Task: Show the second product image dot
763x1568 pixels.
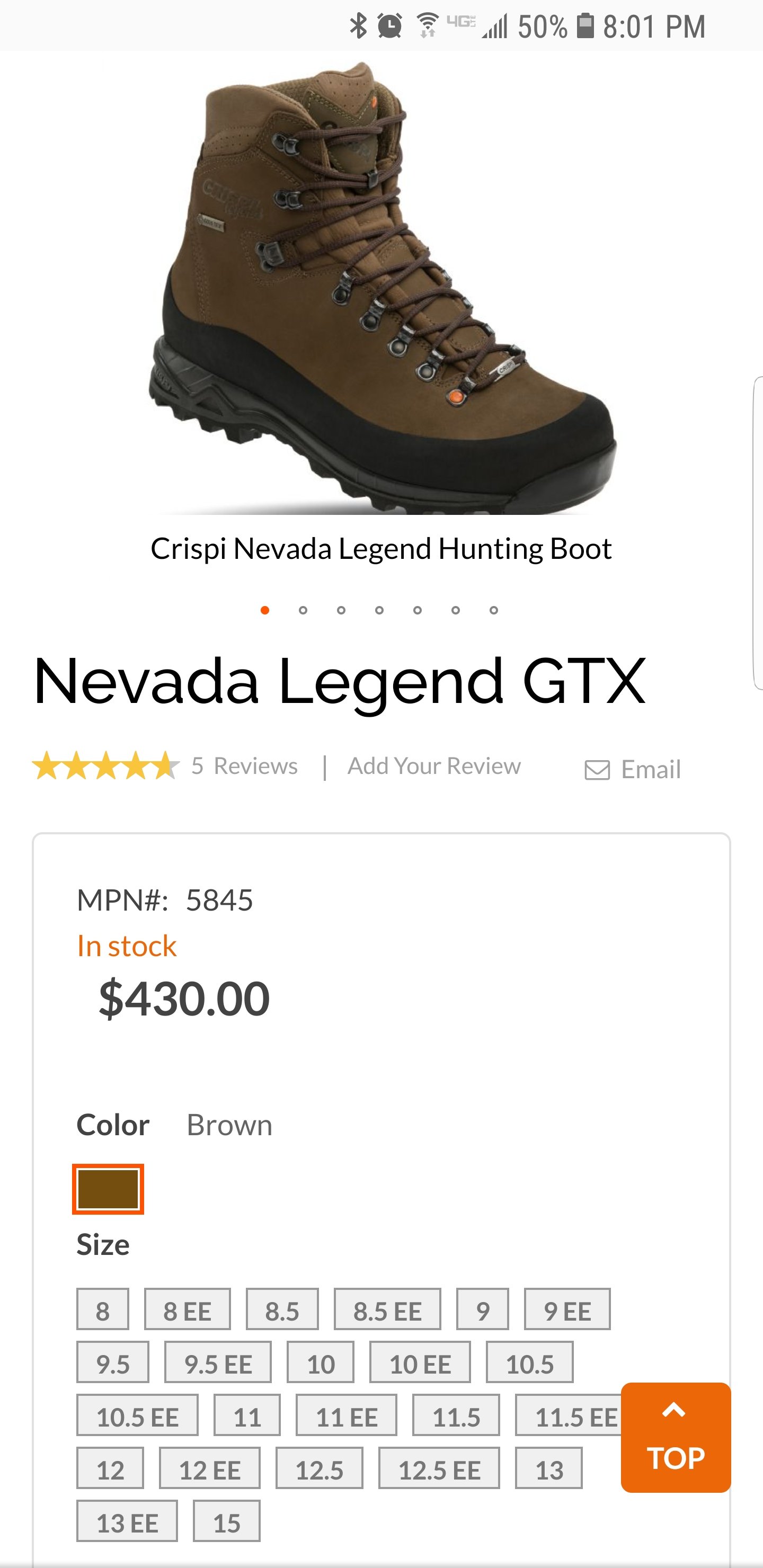Action: [x=303, y=610]
